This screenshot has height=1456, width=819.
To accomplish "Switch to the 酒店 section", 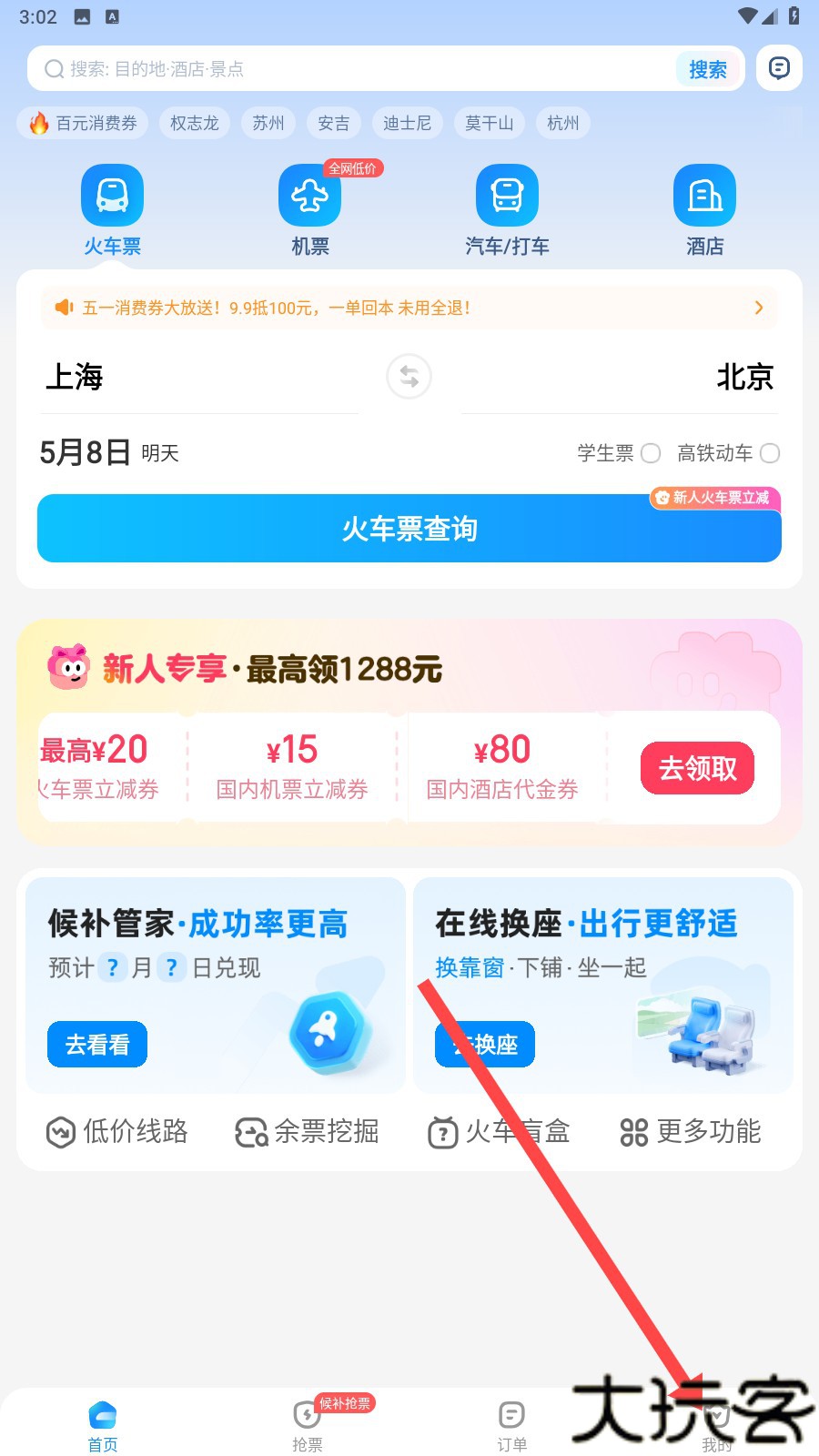I will 704,209.
